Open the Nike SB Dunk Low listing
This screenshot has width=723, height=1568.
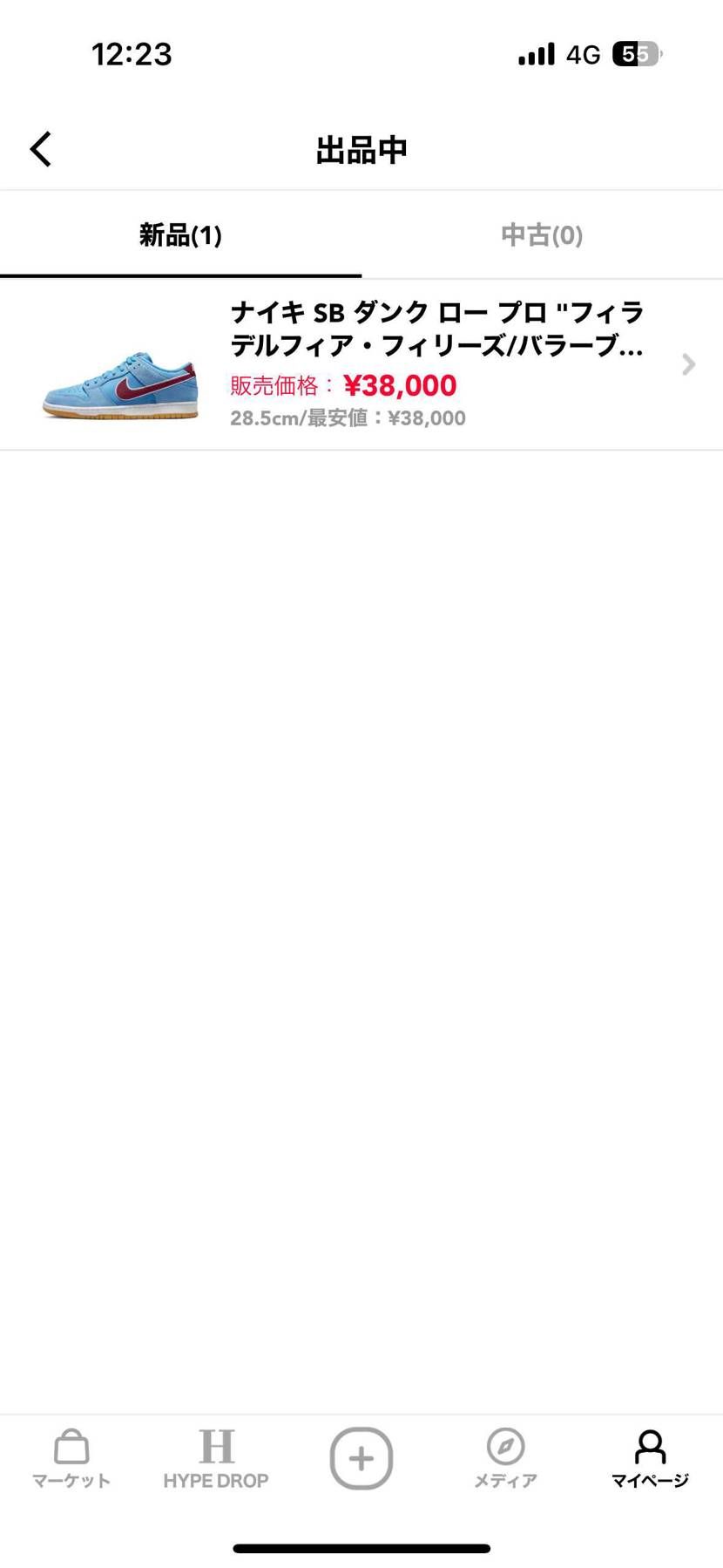pyautogui.click(x=361, y=364)
